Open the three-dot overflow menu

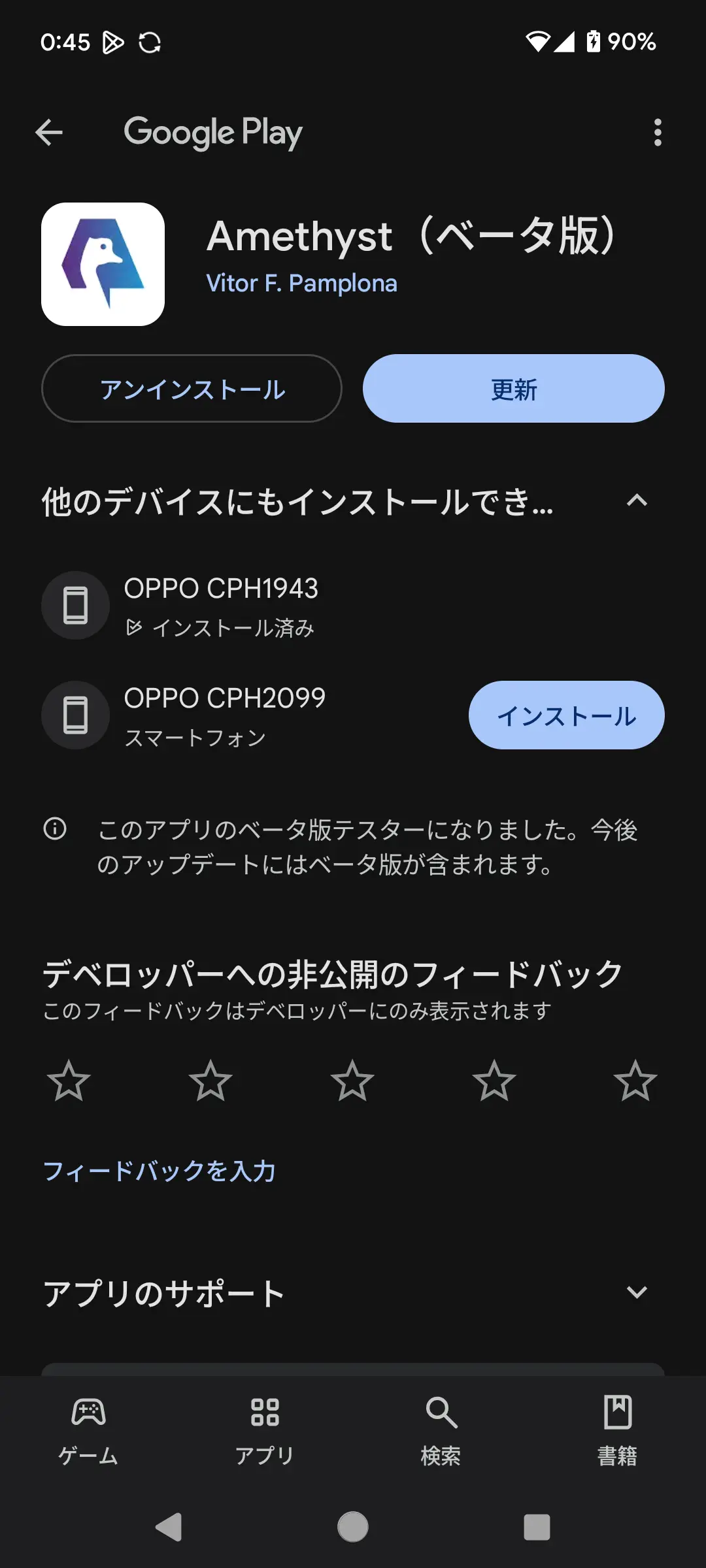point(658,133)
